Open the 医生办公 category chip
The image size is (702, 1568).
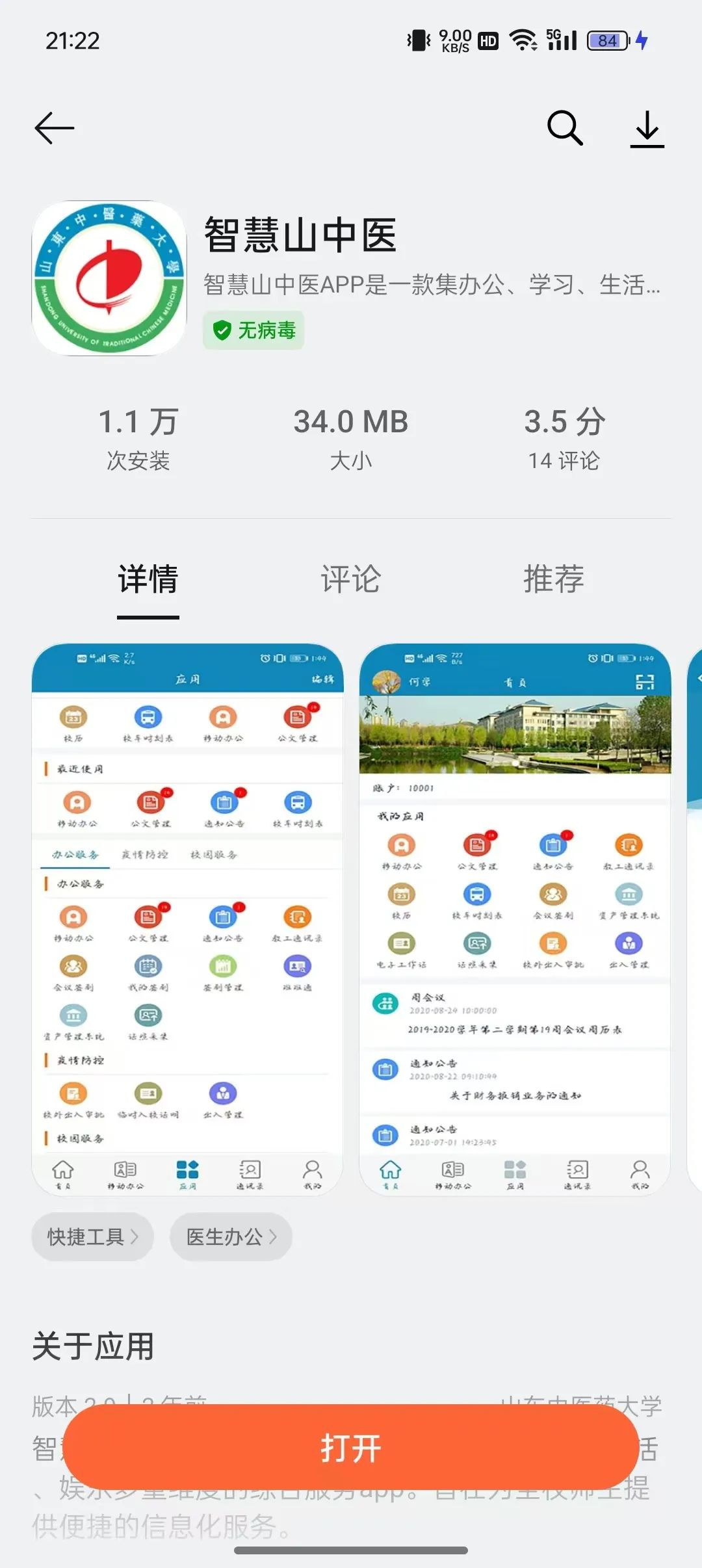point(231,1236)
